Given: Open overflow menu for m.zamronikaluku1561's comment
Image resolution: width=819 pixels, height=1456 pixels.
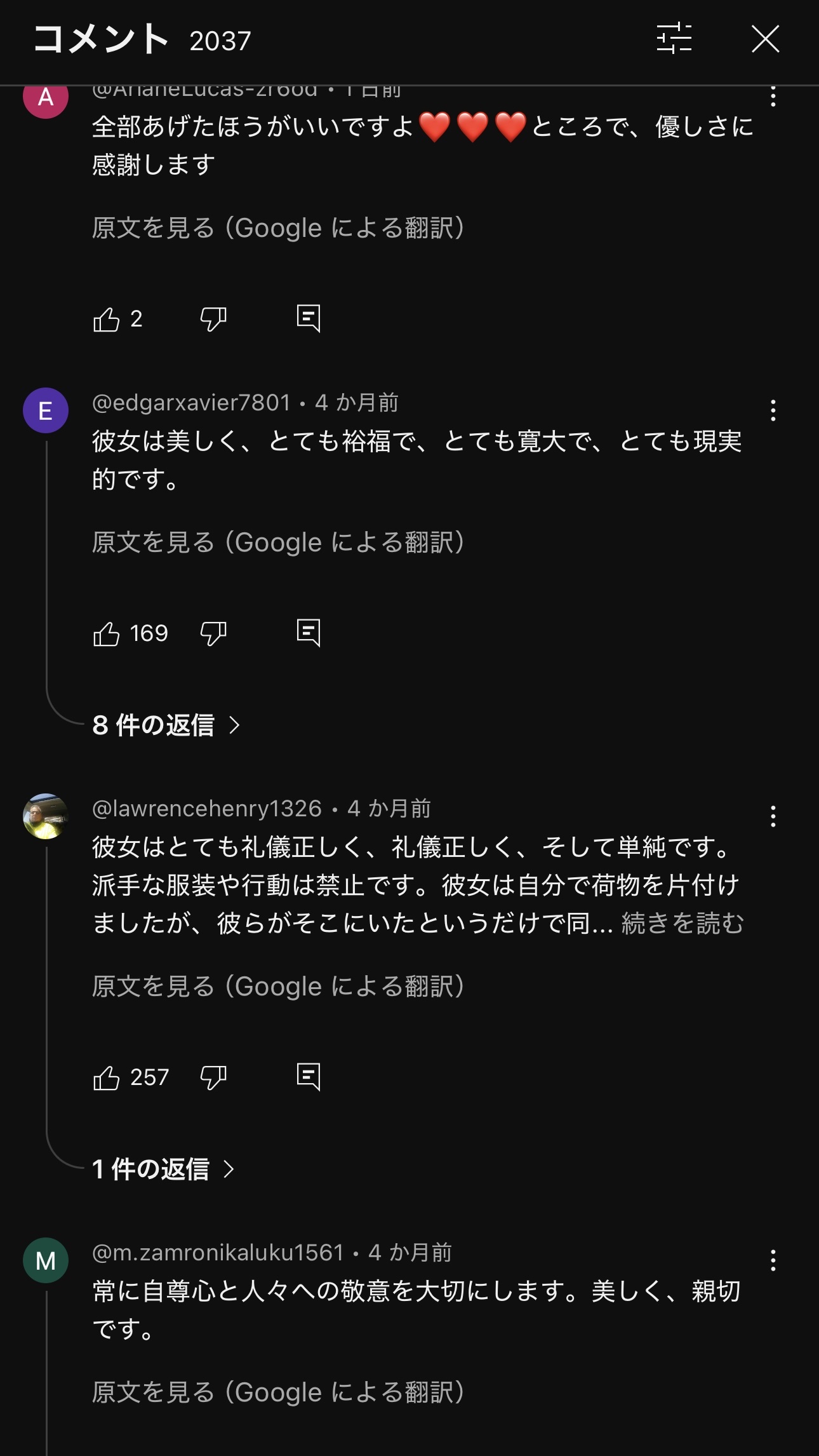Looking at the screenshot, I should coord(773,1260).
